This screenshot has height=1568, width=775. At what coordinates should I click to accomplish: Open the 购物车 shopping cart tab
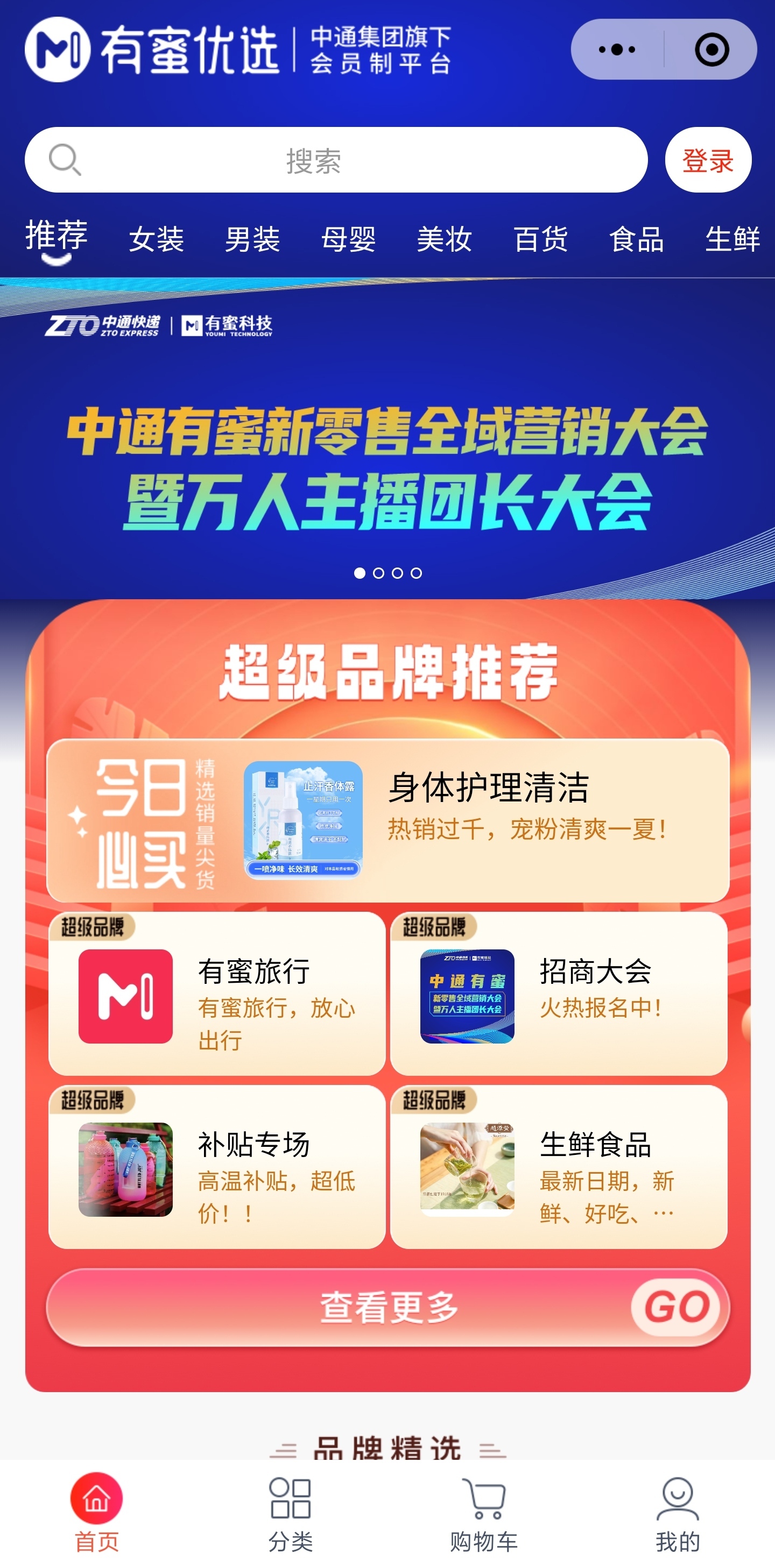pyautogui.click(x=484, y=1514)
